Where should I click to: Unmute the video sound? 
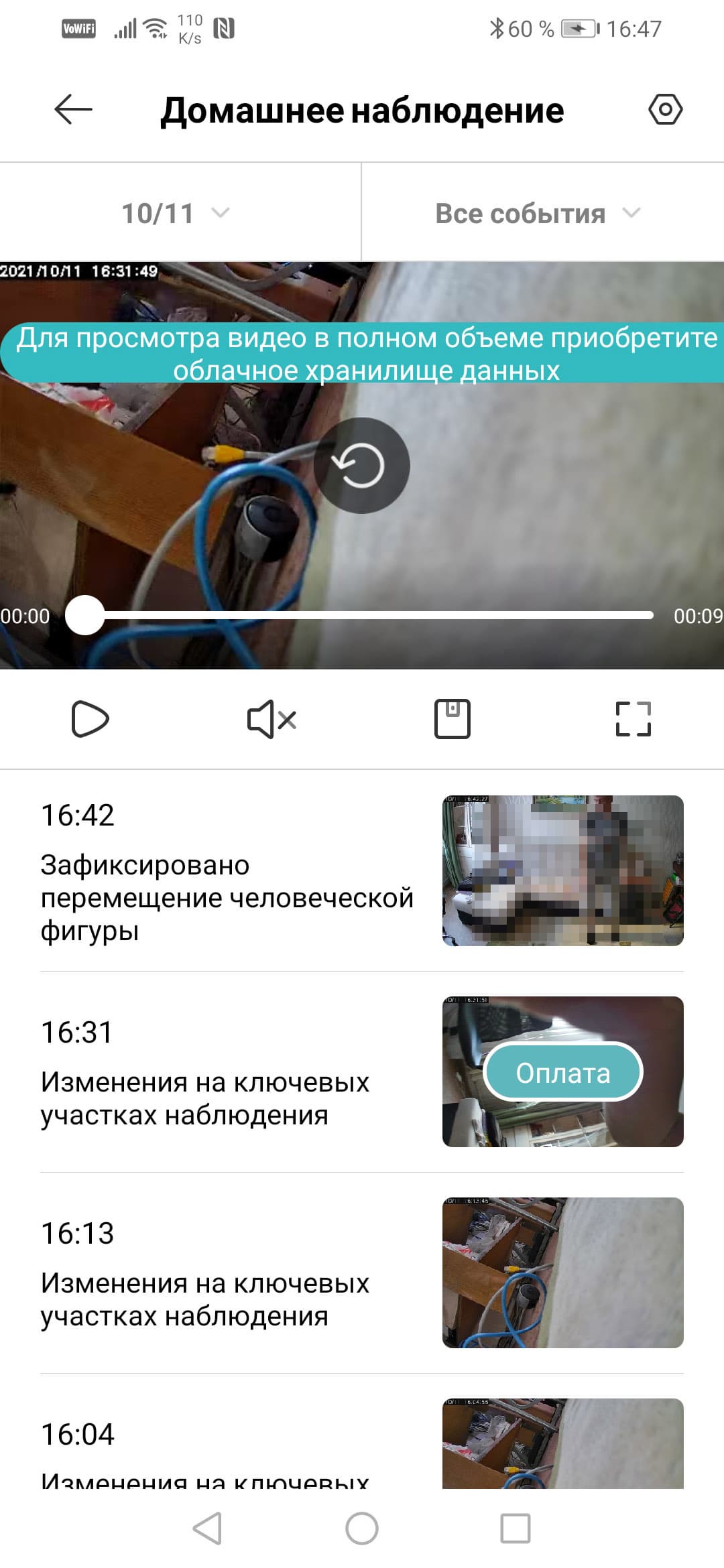(x=271, y=720)
